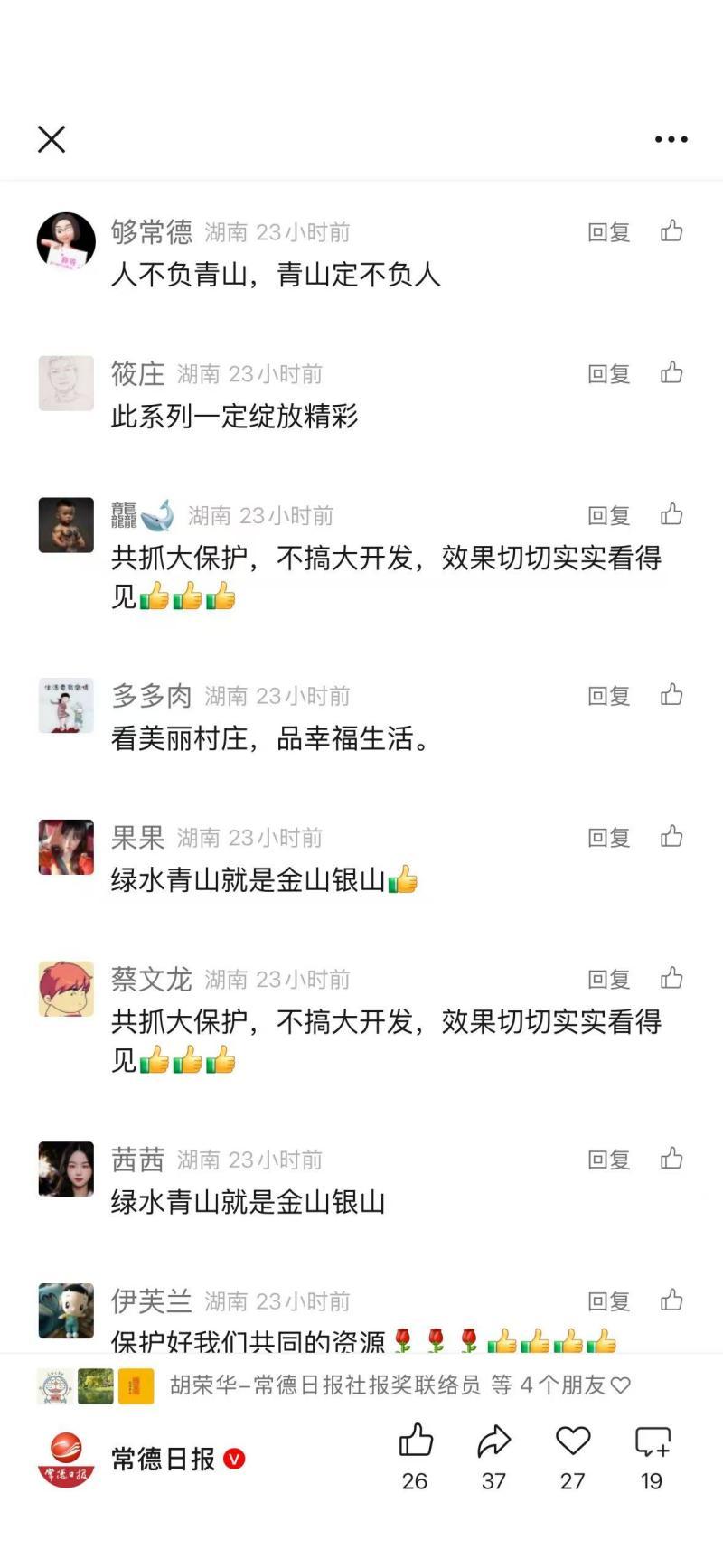The height and width of the screenshot is (1568, 723).
Task: Write a new comment via bubble icon
Action: click(652, 1441)
